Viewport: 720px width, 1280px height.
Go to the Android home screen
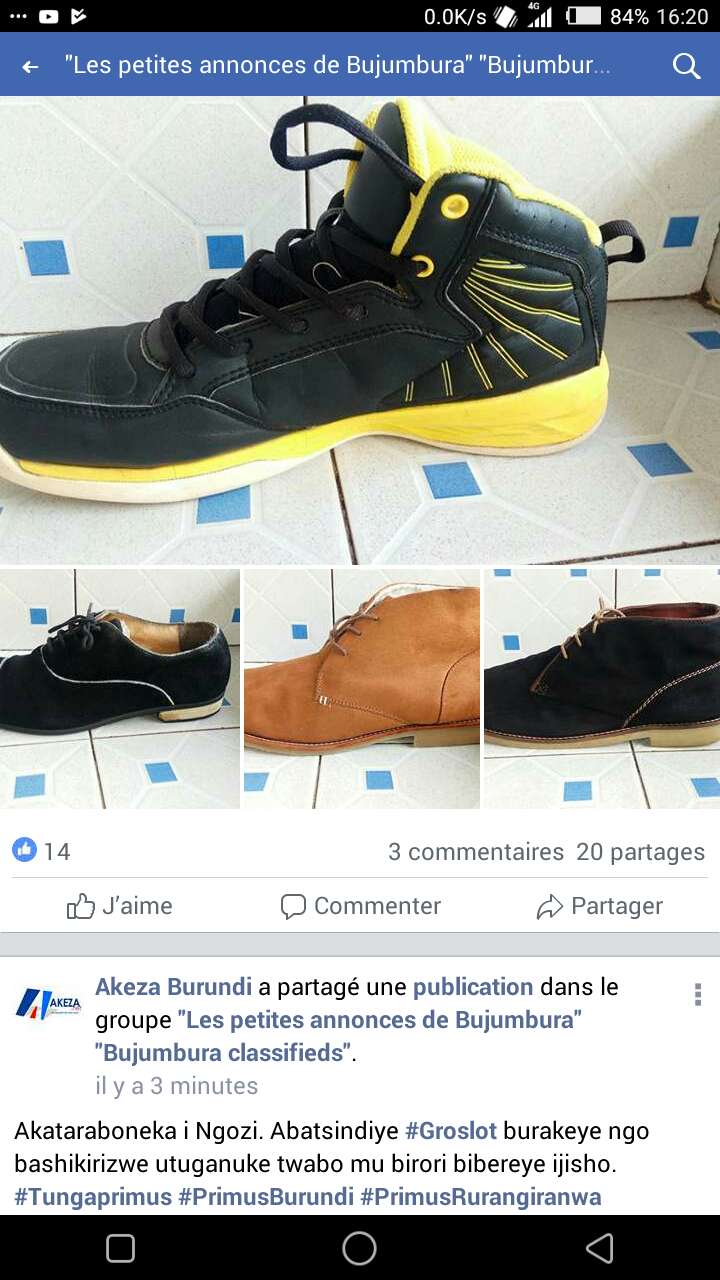(x=359, y=1248)
